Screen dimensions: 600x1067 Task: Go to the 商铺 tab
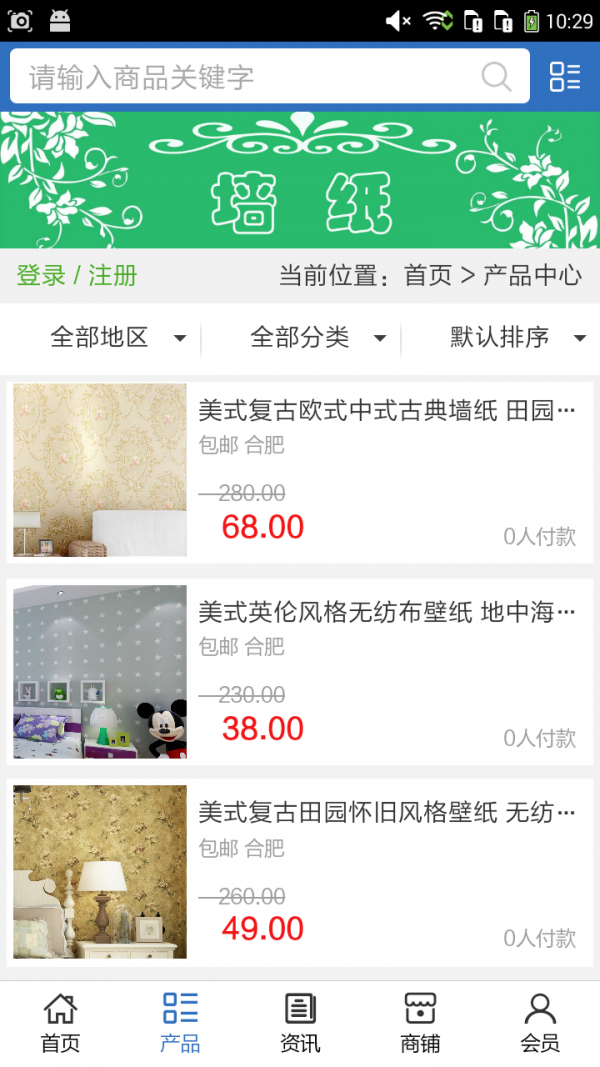click(x=420, y=1023)
